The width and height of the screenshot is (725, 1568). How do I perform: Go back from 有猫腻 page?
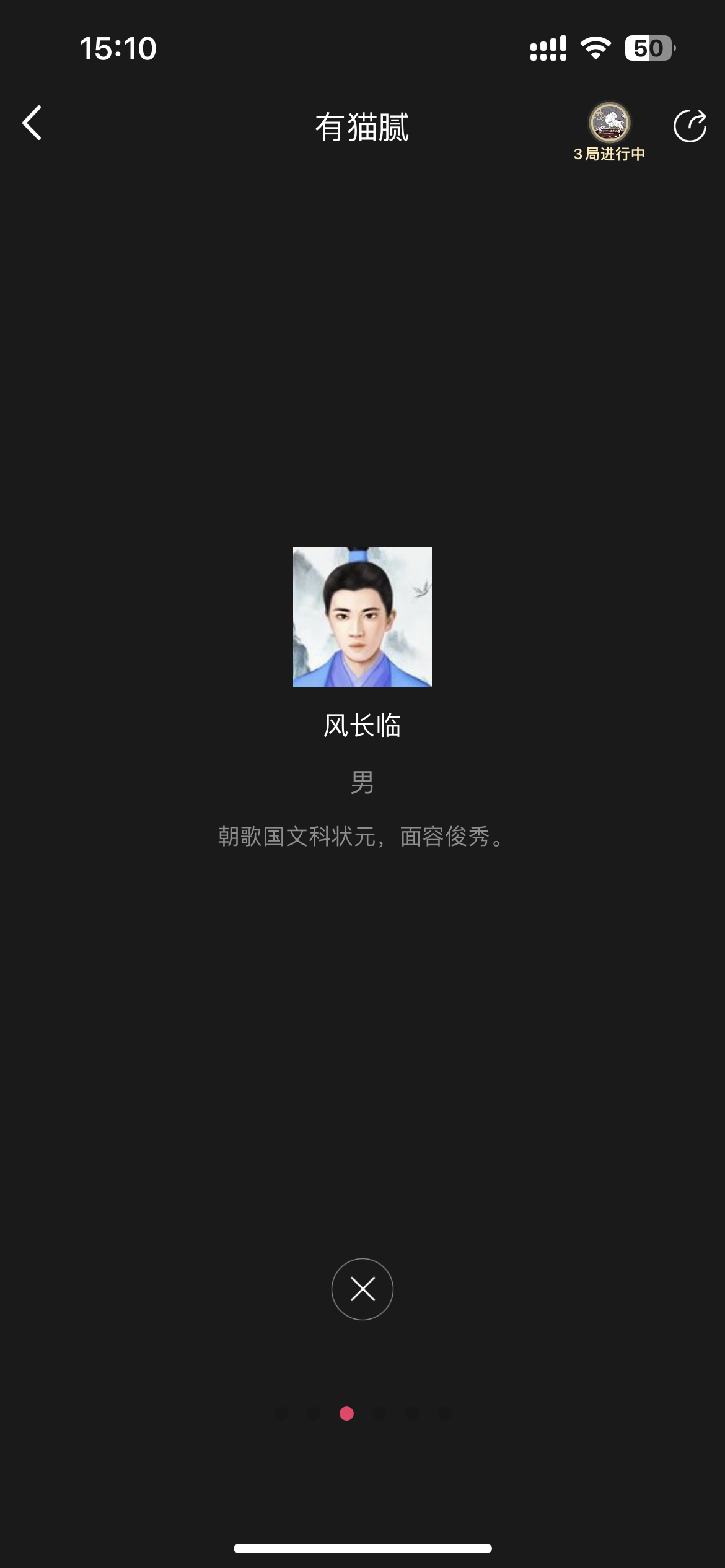(32, 123)
